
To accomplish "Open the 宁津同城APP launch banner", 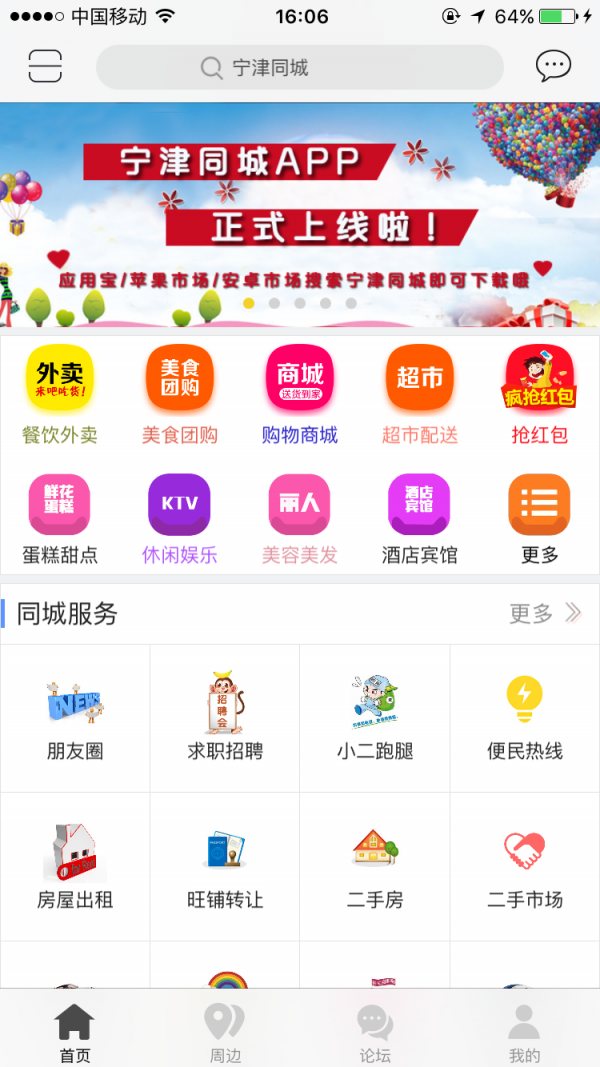I will point(300,215).
